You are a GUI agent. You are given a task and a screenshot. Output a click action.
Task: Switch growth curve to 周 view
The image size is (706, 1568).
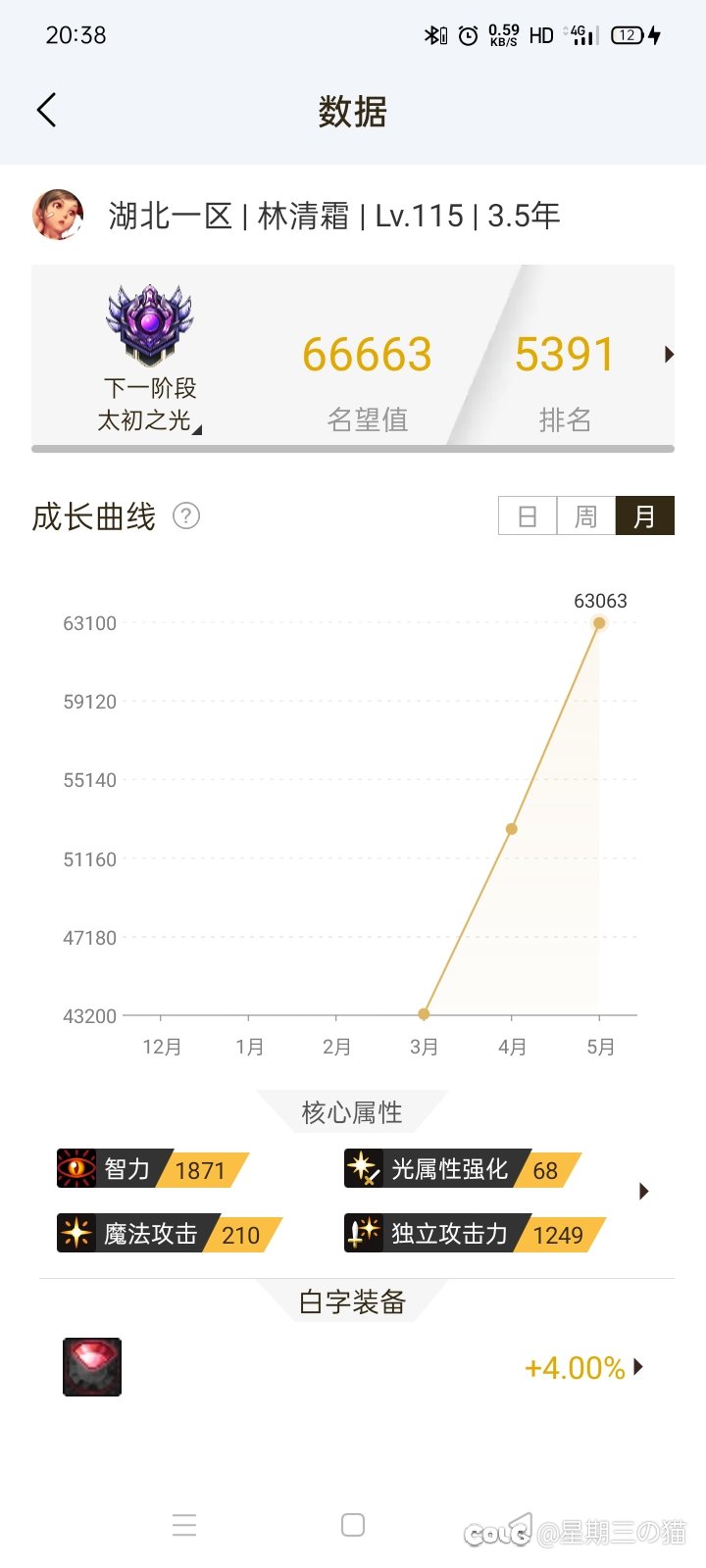click(x=586, y=515)
